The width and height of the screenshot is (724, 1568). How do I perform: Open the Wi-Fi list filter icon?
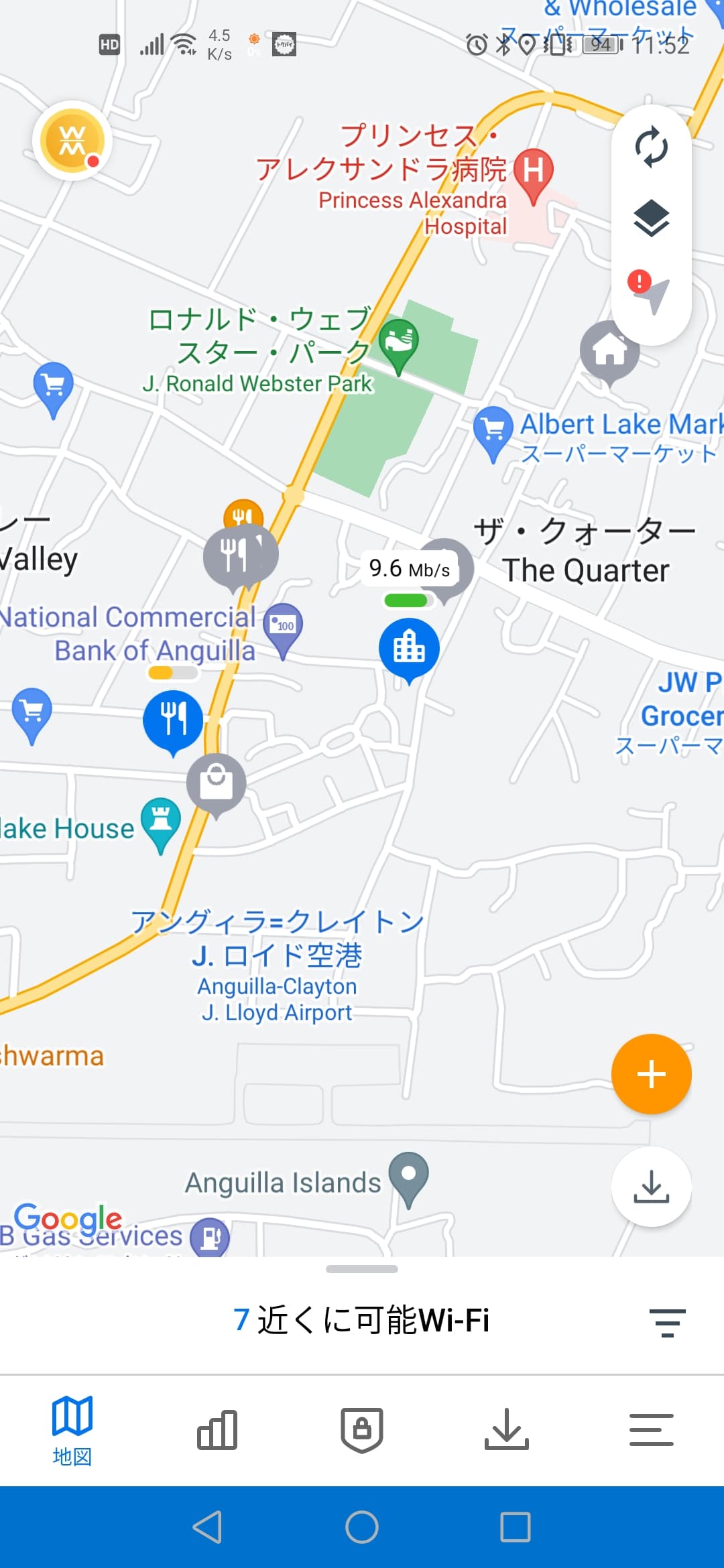[x=667, y=1321]
